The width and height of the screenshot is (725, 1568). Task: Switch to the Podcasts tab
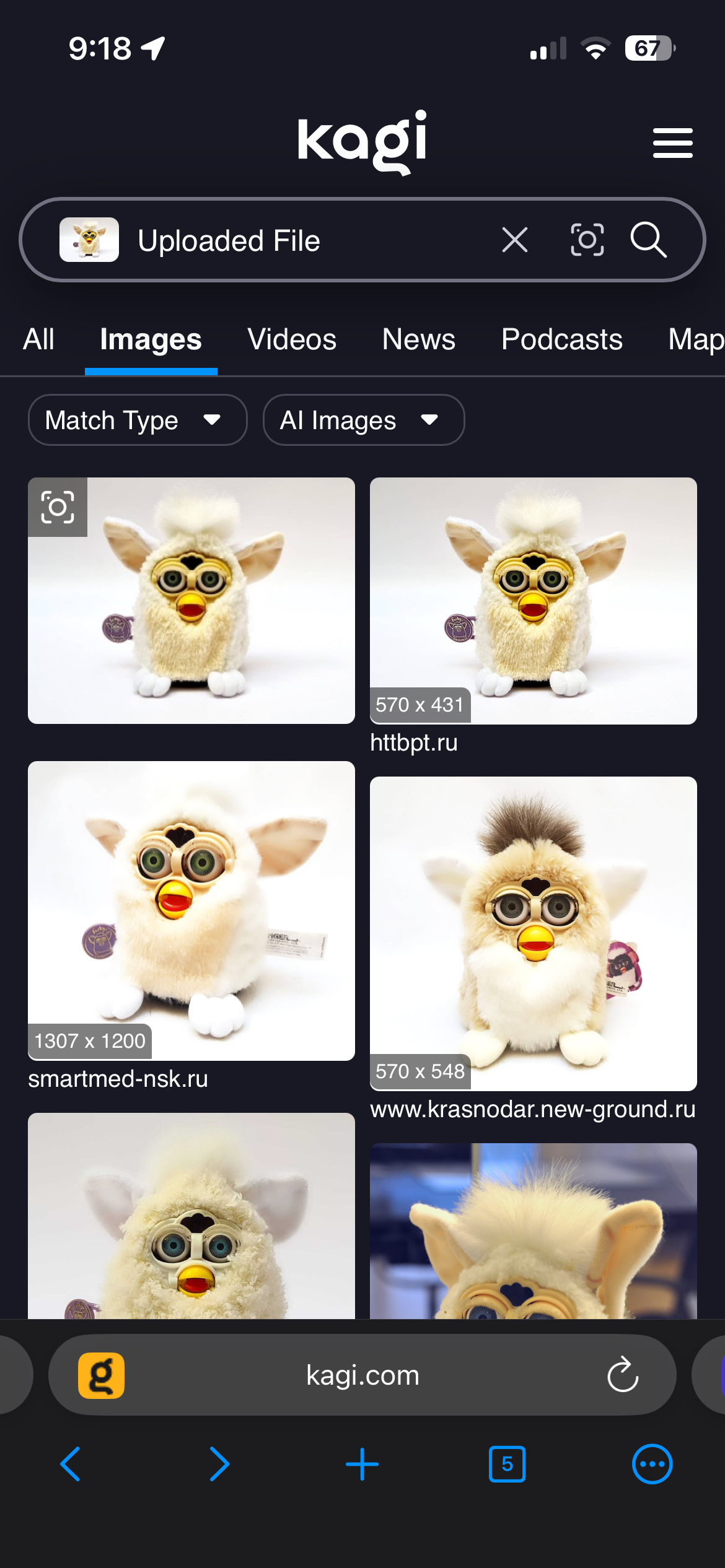click(561, 339)
